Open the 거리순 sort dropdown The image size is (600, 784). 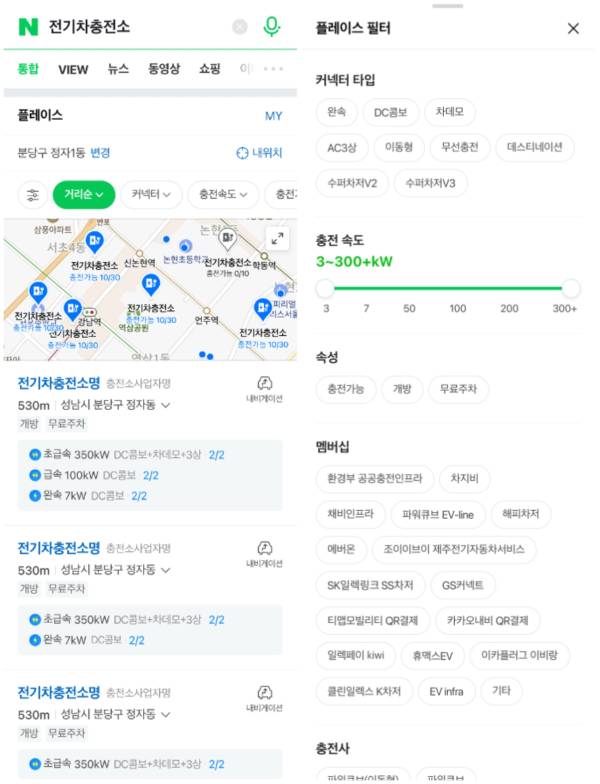point(84,195)
